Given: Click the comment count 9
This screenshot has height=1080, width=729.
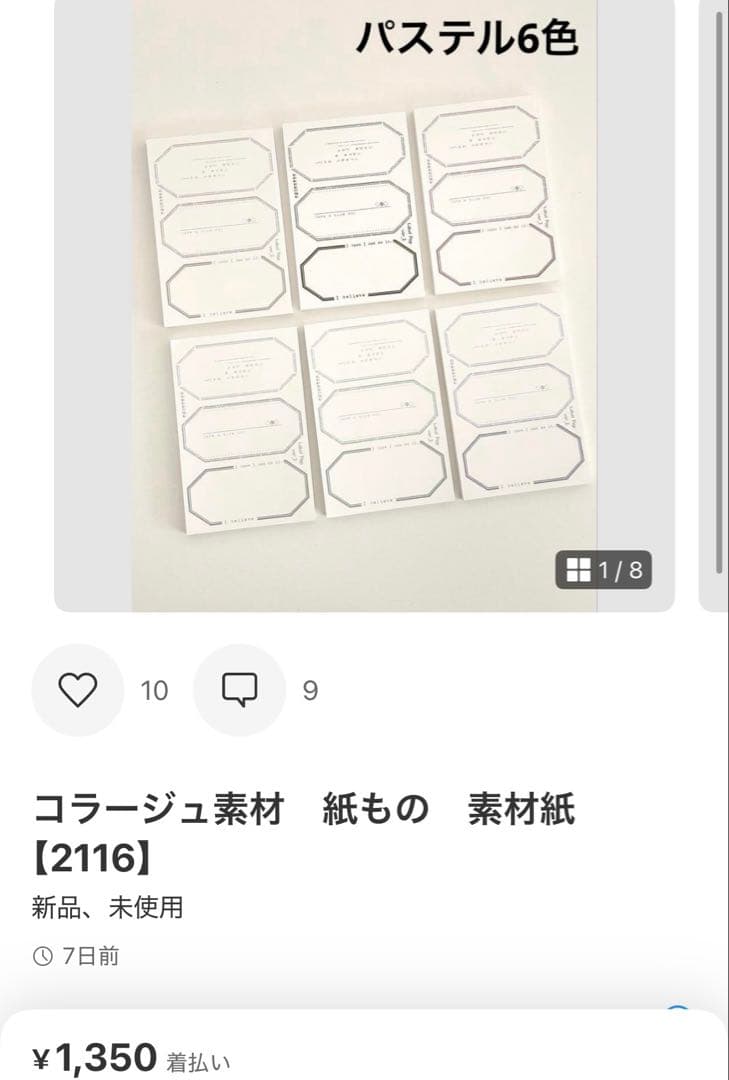Looking at the screenshot, I should (308, 690).
